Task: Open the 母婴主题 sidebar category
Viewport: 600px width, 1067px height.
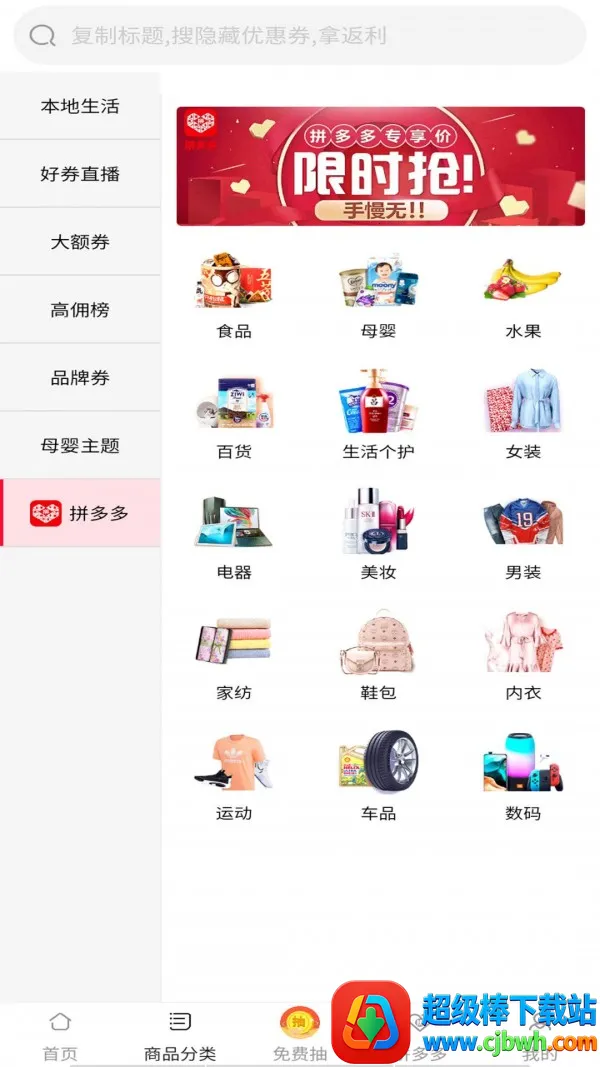Action: 80,446
